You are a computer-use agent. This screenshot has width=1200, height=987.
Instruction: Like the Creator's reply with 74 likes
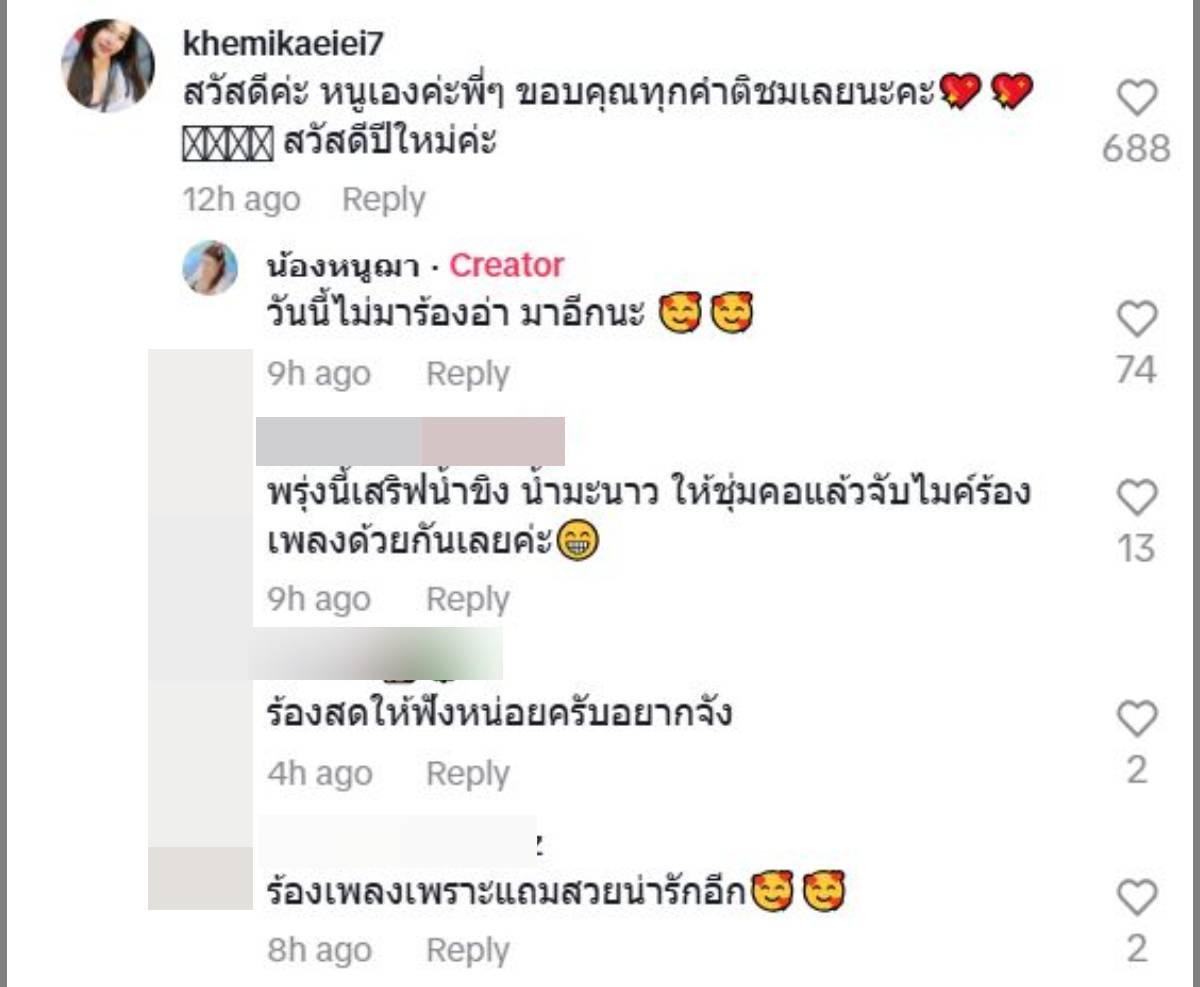pos(1136,321)
